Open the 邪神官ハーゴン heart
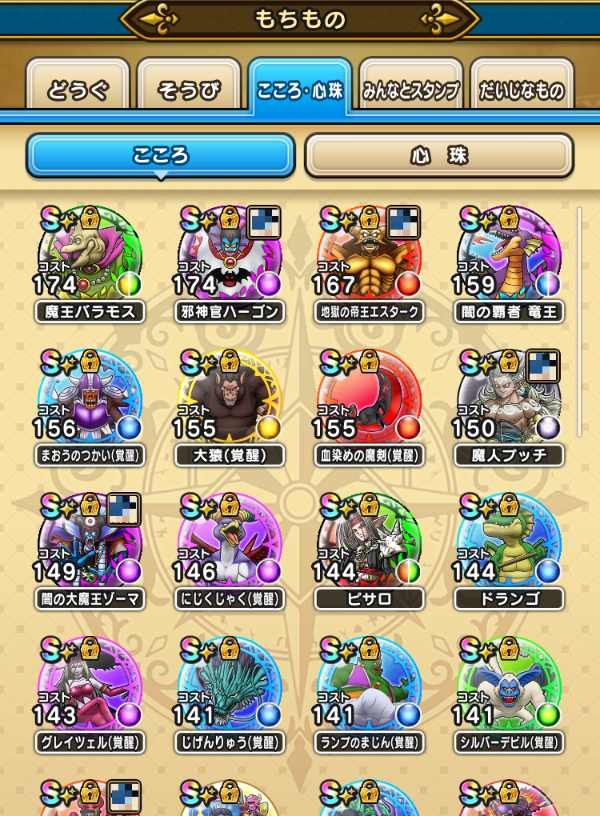 click(230, 262)
